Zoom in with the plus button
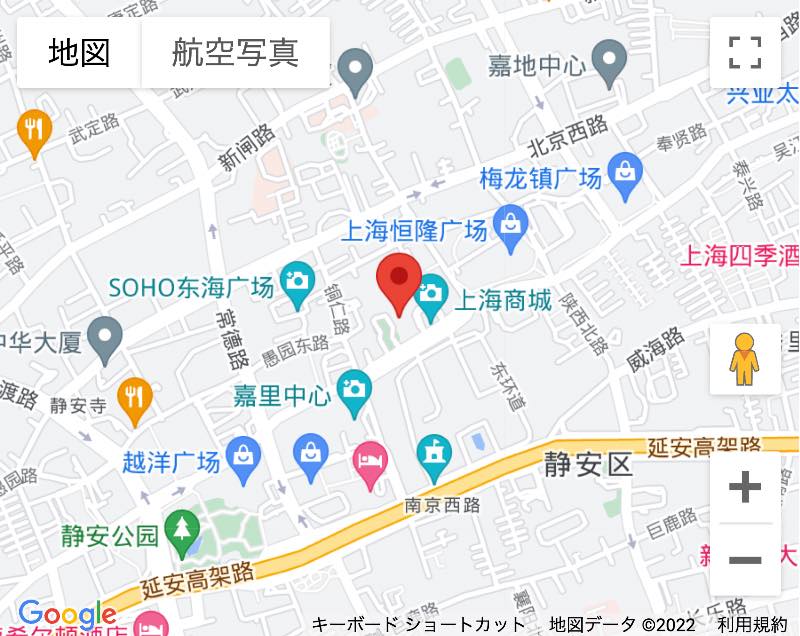The height and width of the screenshot is (636, 800). pyautogui.click(x=745, y=488)
